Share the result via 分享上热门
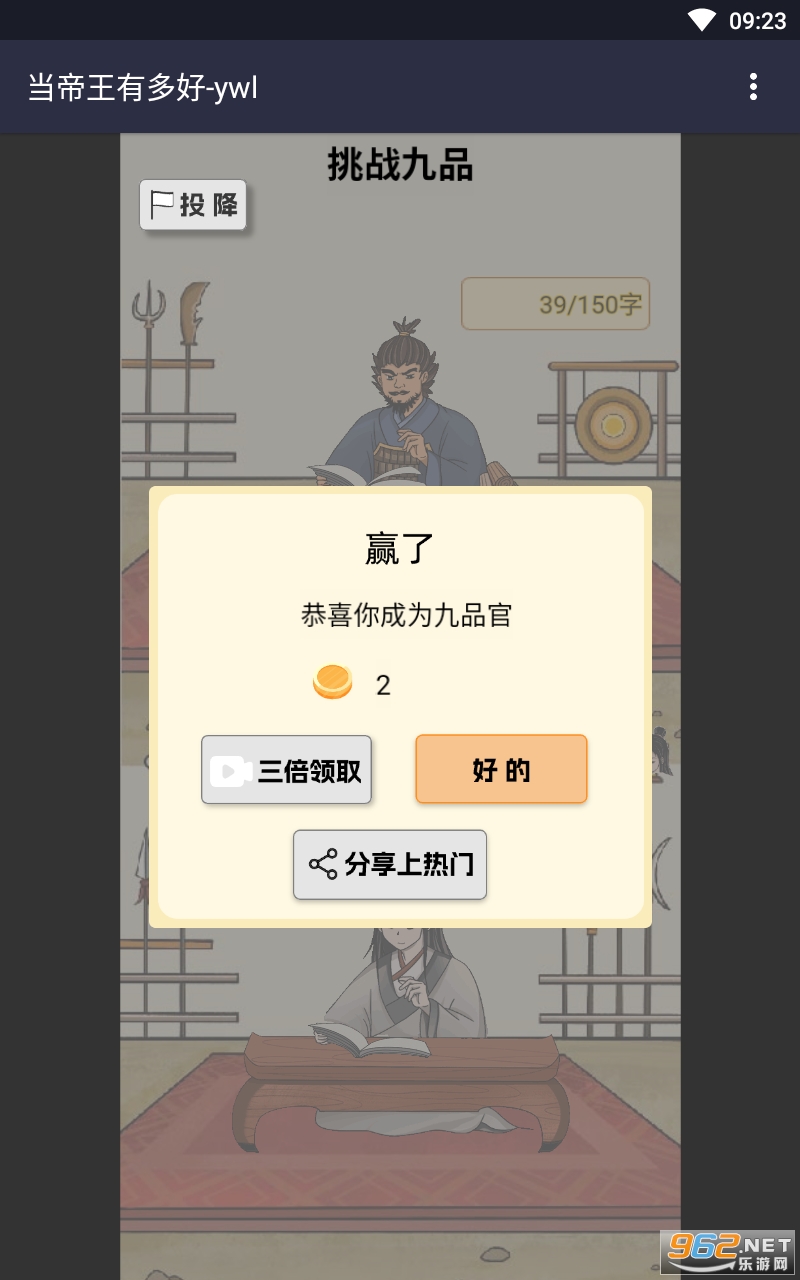This screenshot has width=800, height=1280. 390,864
